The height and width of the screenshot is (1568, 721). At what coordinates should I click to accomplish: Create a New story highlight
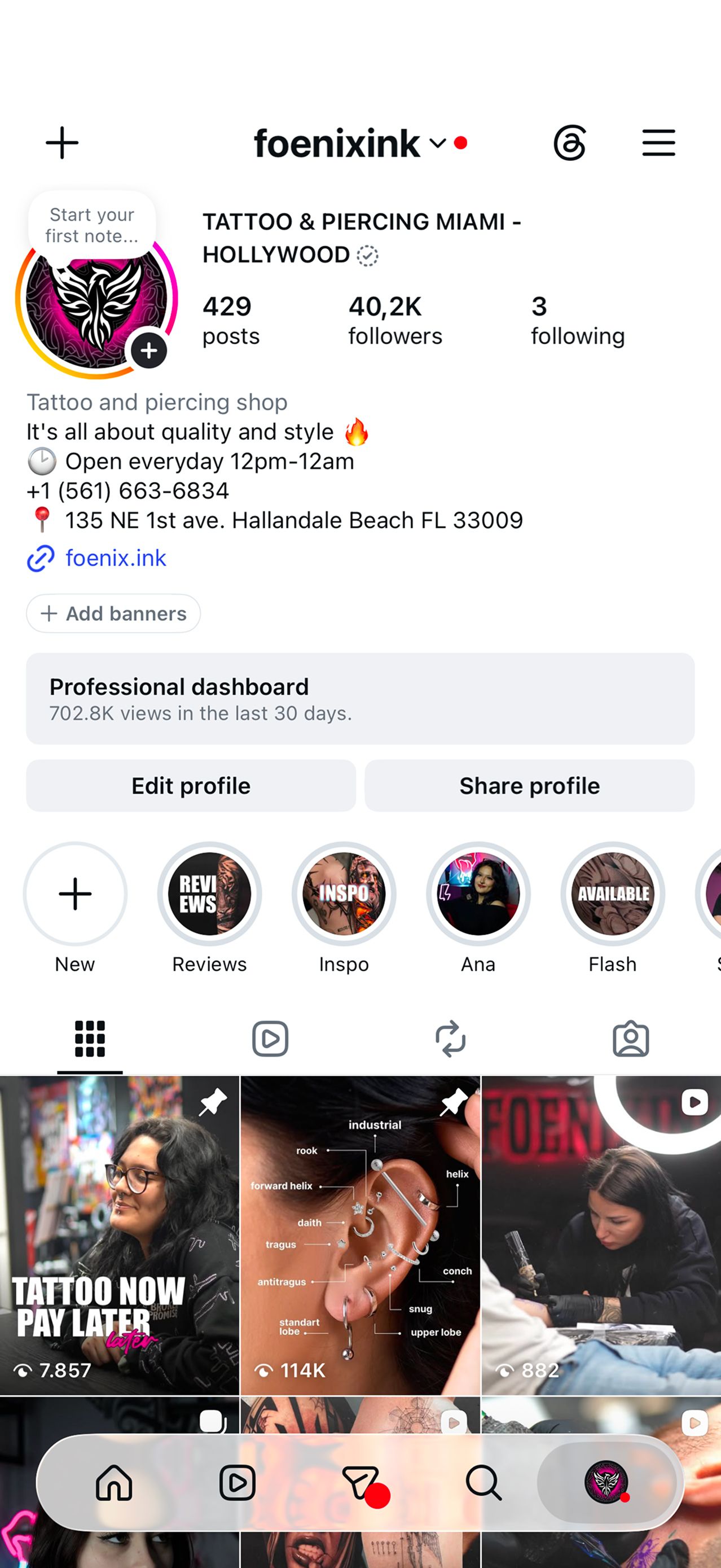(75, 894)
